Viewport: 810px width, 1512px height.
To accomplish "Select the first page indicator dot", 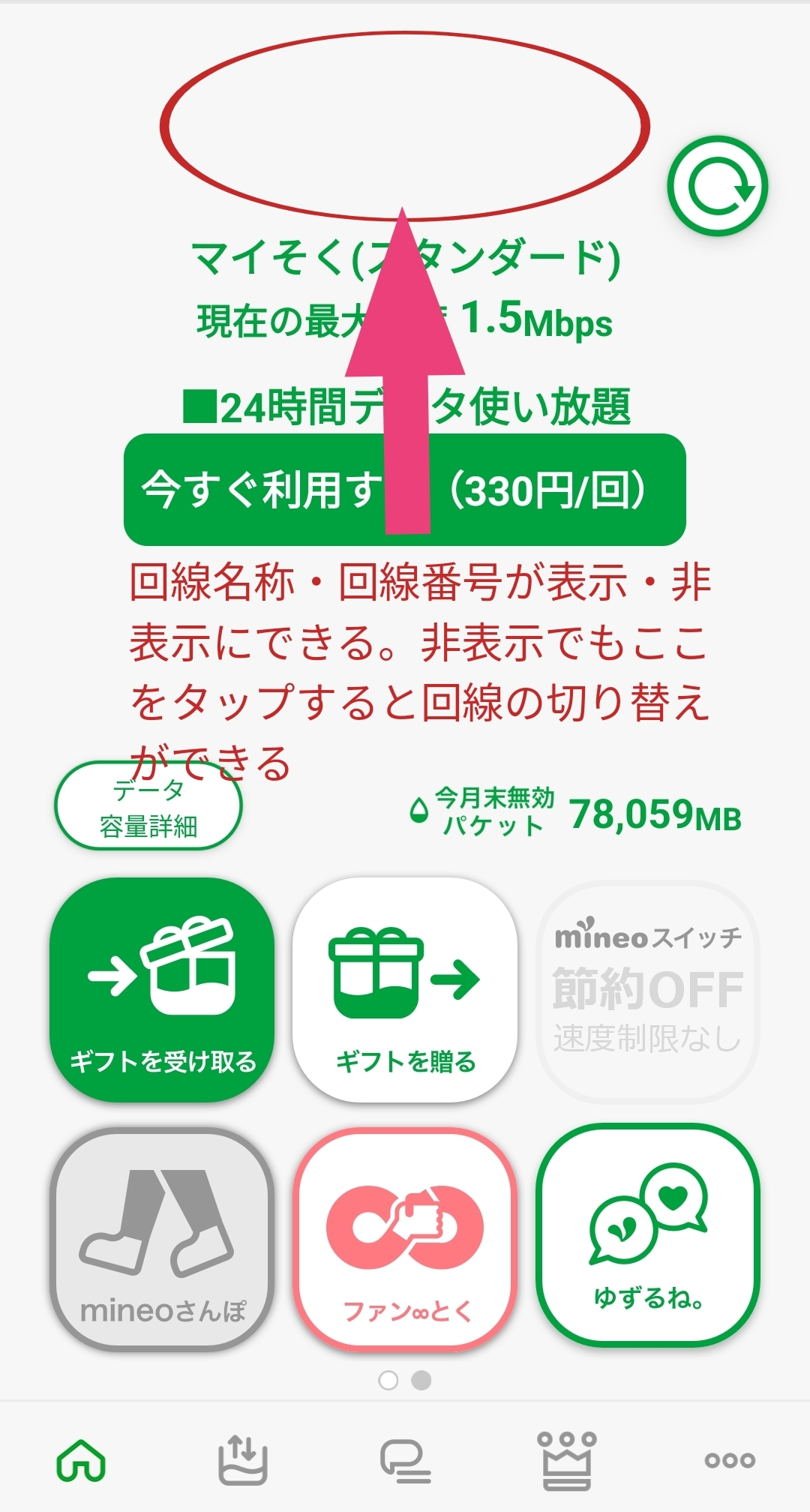I will pyautogui.click(x=388, y=1380).
